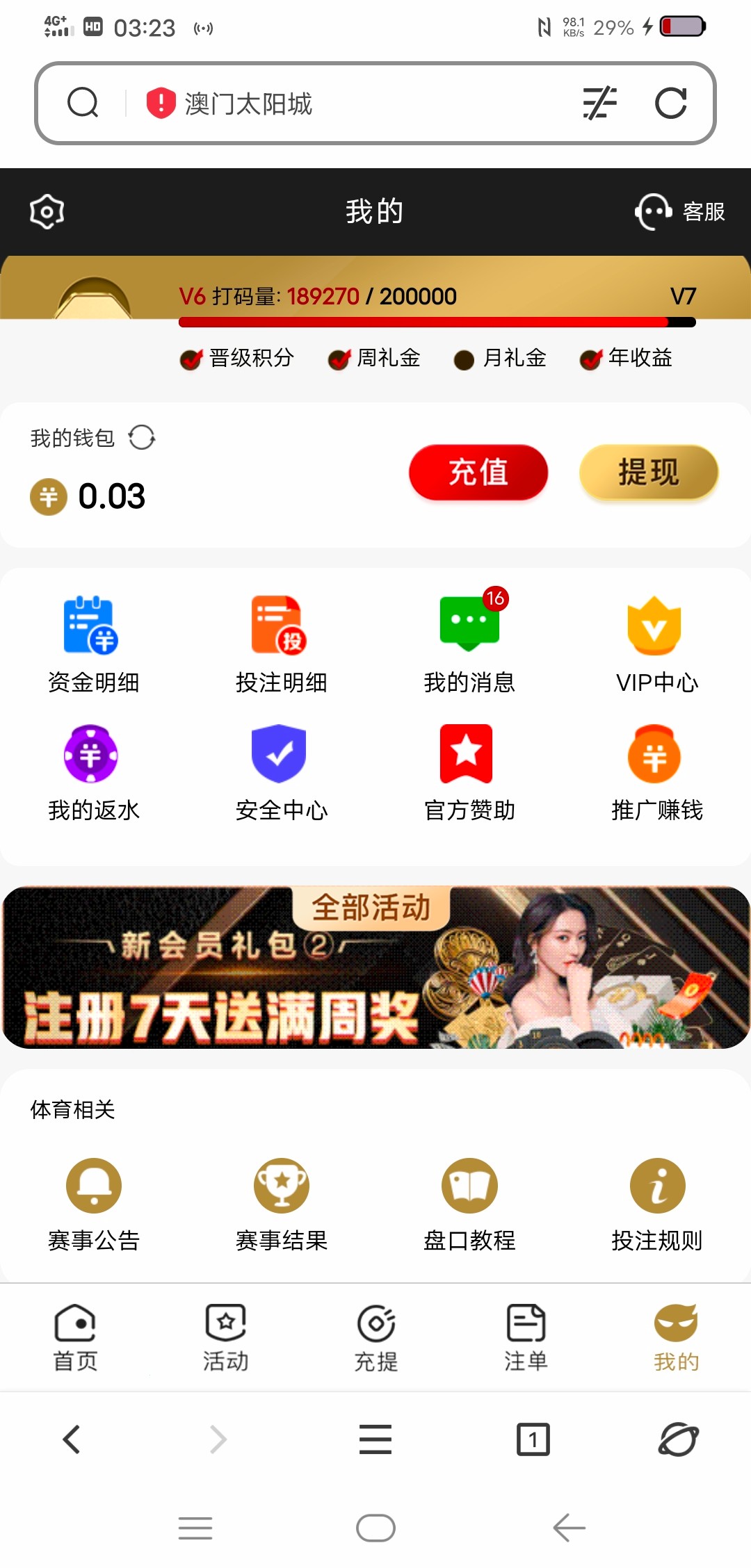
Task: Open the settings gear icon
Action: (47, 211)
